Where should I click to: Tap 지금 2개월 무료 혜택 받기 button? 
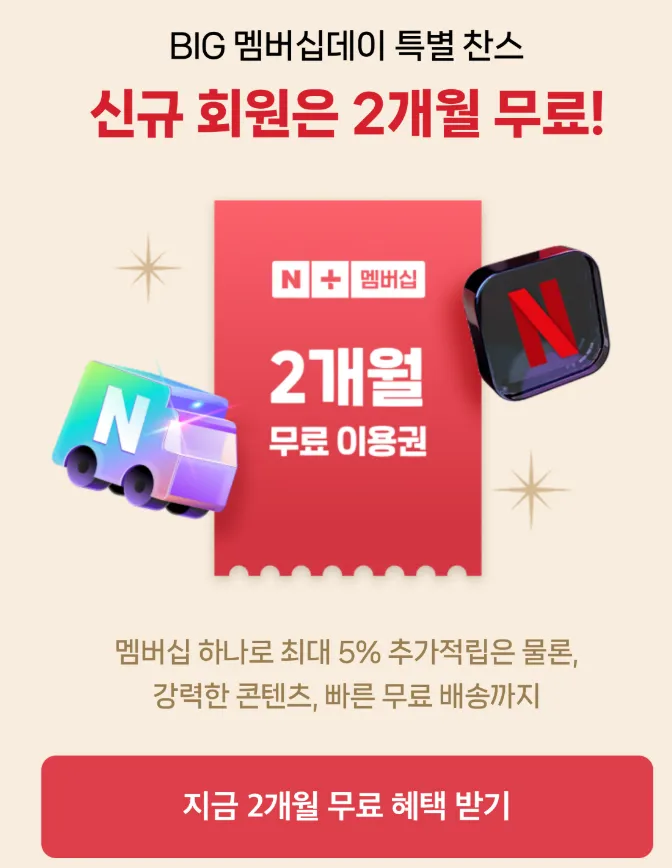[x=346, y=806]
